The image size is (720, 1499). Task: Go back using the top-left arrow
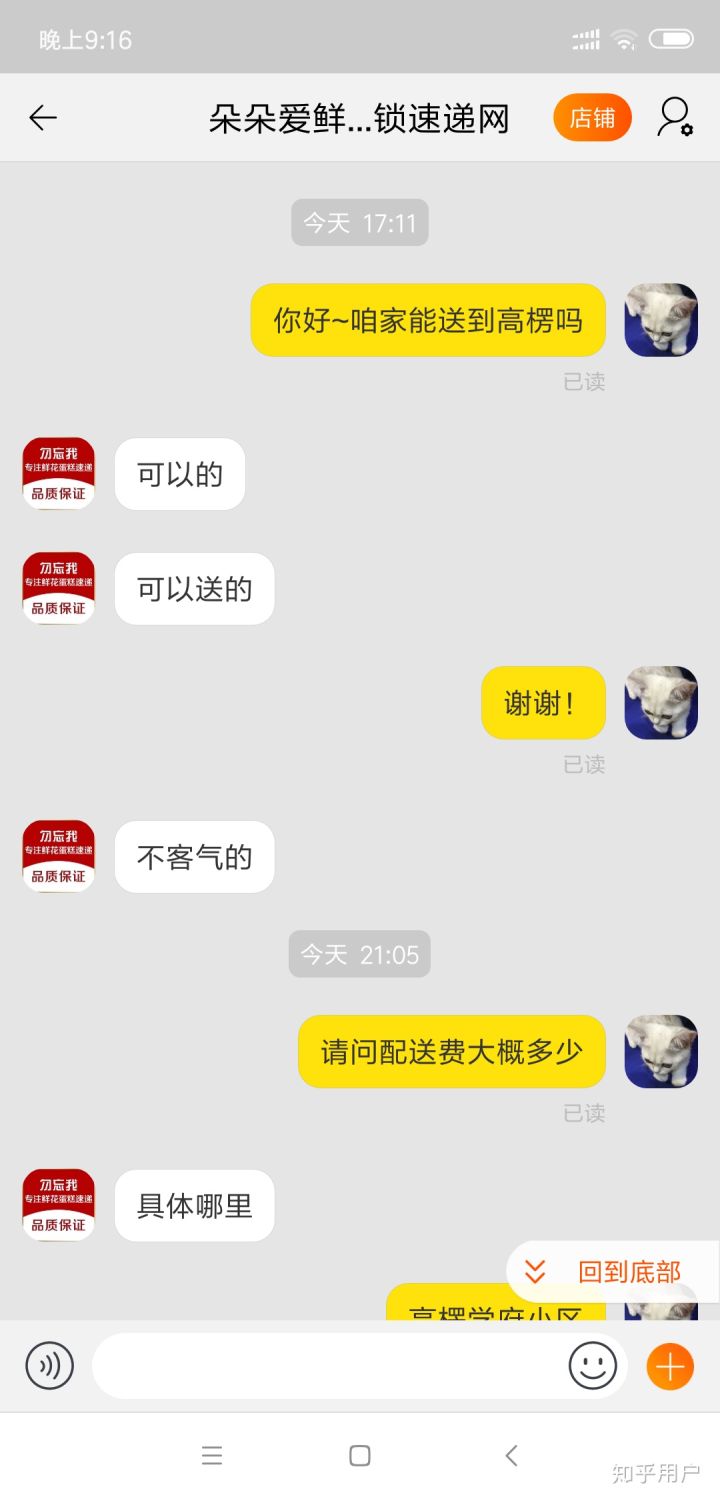click(x=43, y=118)
